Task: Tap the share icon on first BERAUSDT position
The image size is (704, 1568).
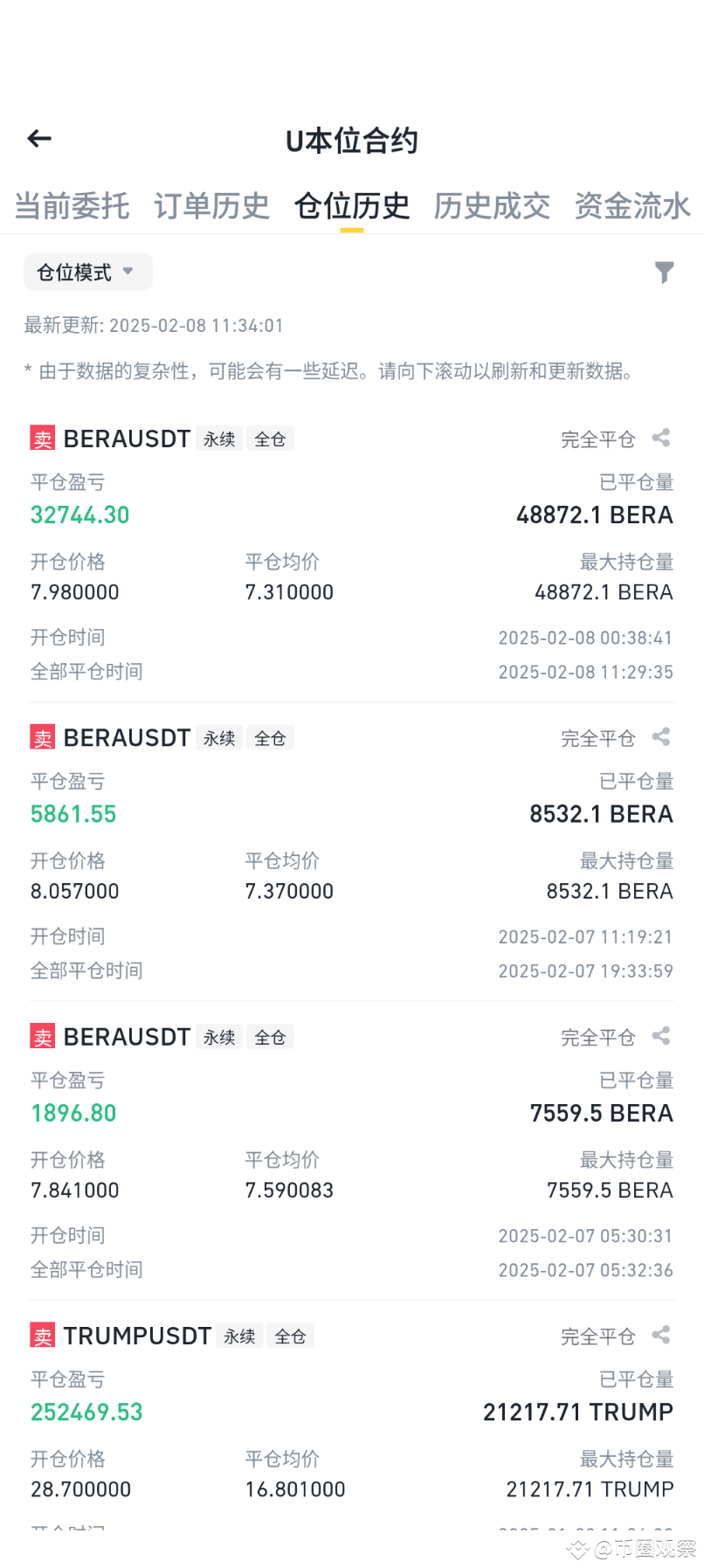Action: click(661, 439)
